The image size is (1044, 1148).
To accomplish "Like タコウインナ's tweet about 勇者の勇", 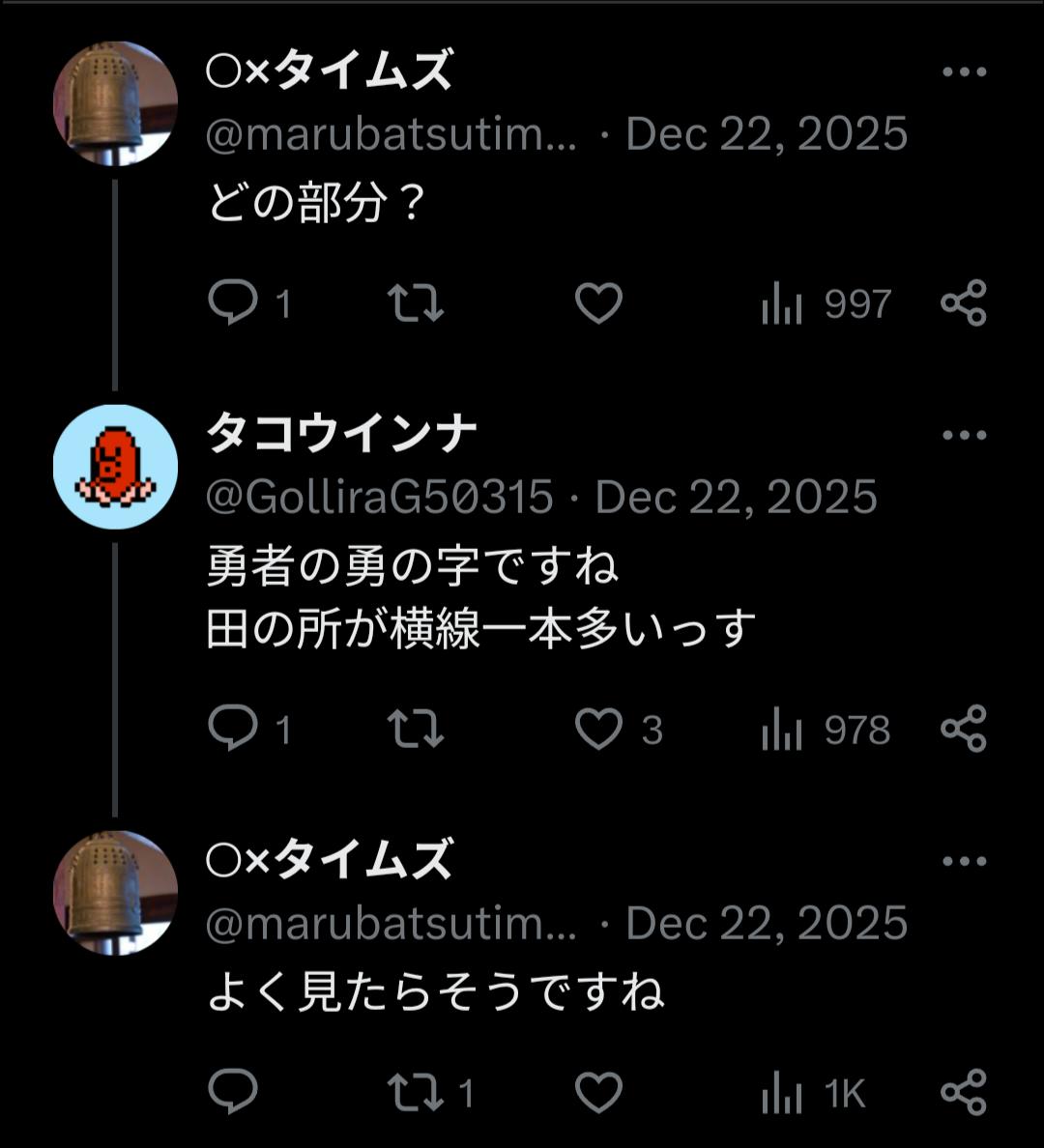I will pyautogui.click(x=598, y=730).
